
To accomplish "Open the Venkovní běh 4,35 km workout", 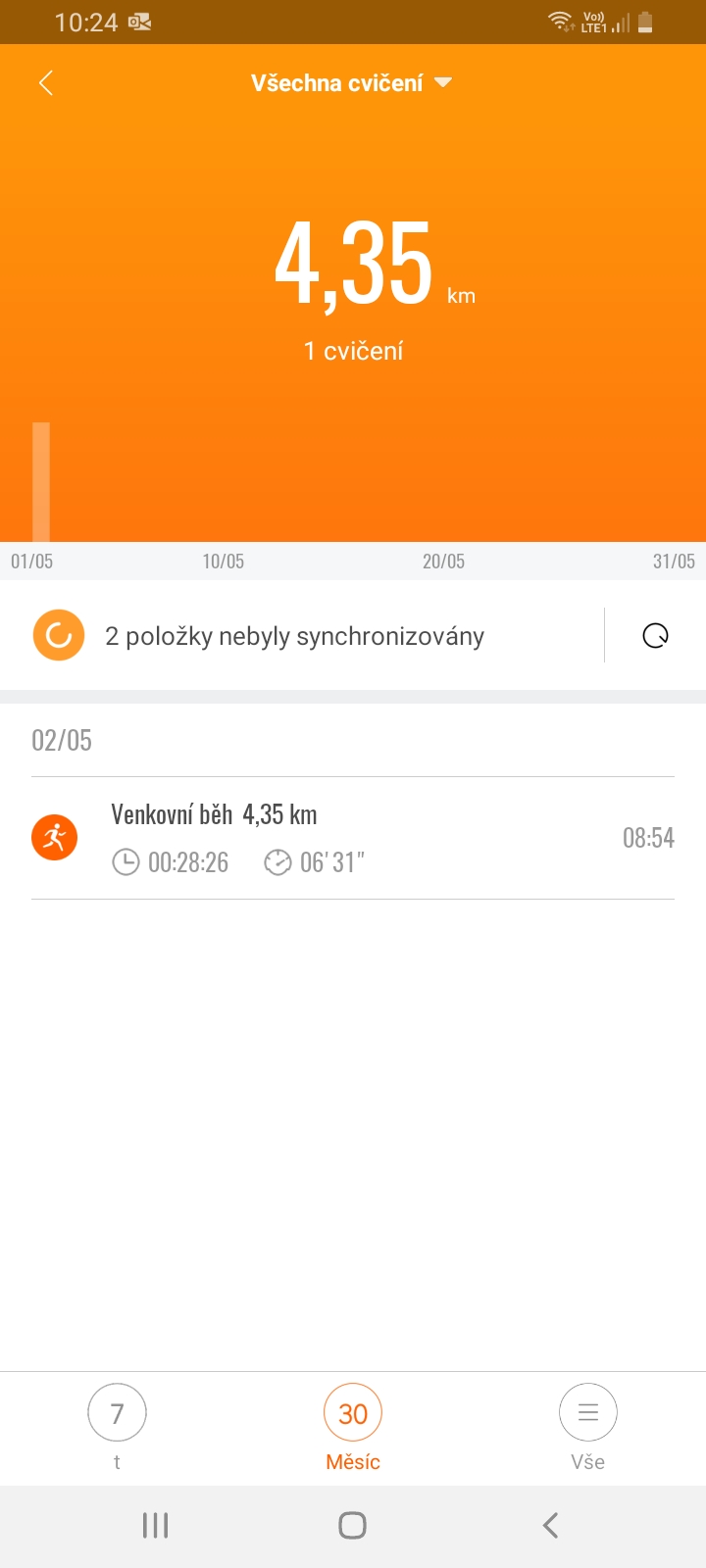I will 353,838.
